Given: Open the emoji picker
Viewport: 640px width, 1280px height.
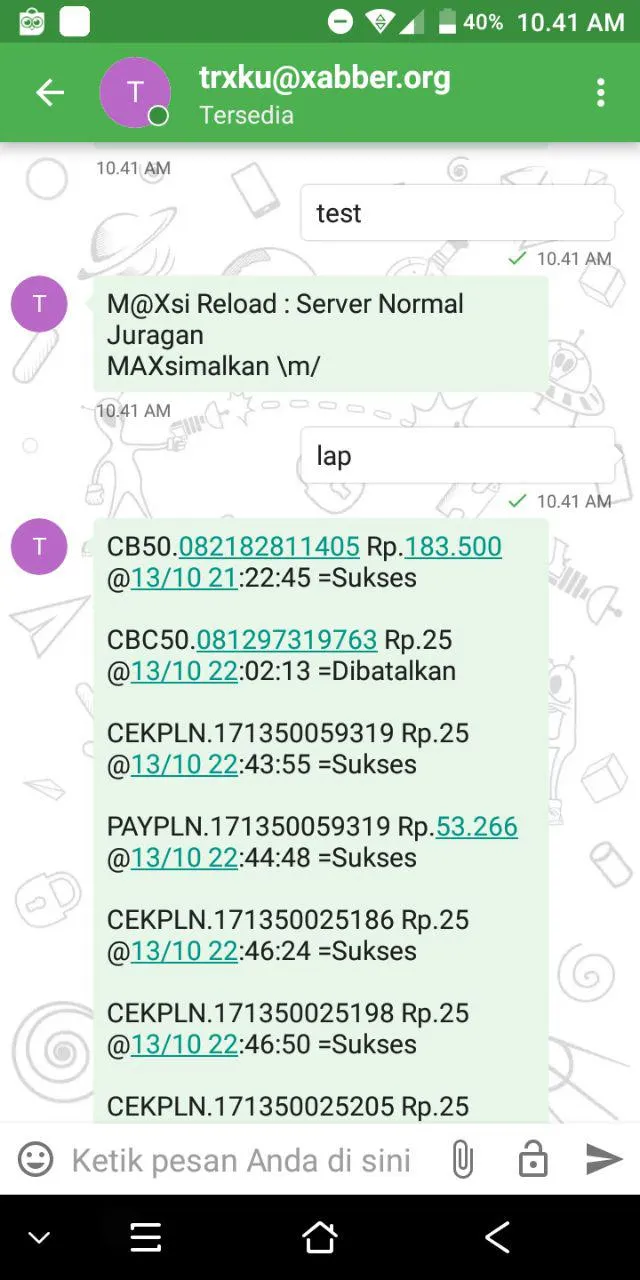Looking at the screenshot, I should click(36, 1160).
